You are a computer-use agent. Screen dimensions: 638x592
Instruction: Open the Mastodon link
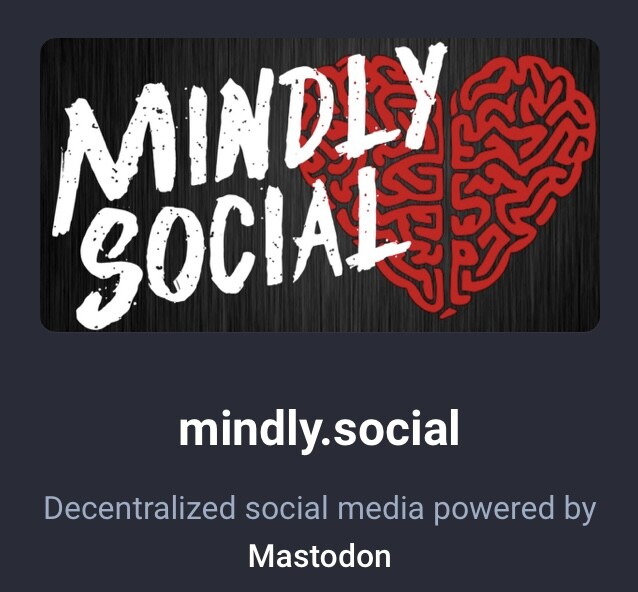coord(319,556)
